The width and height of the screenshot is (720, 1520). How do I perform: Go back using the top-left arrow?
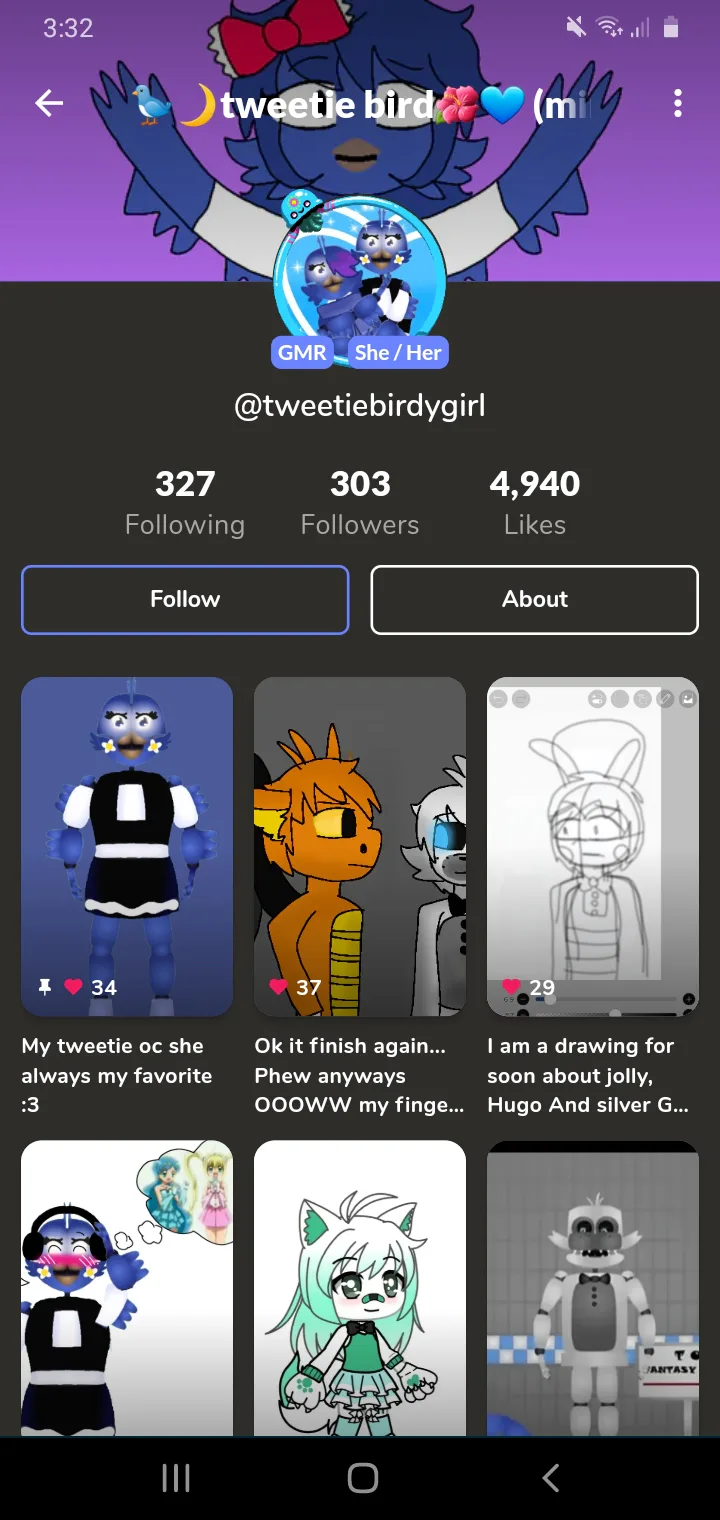coord(49,102)
